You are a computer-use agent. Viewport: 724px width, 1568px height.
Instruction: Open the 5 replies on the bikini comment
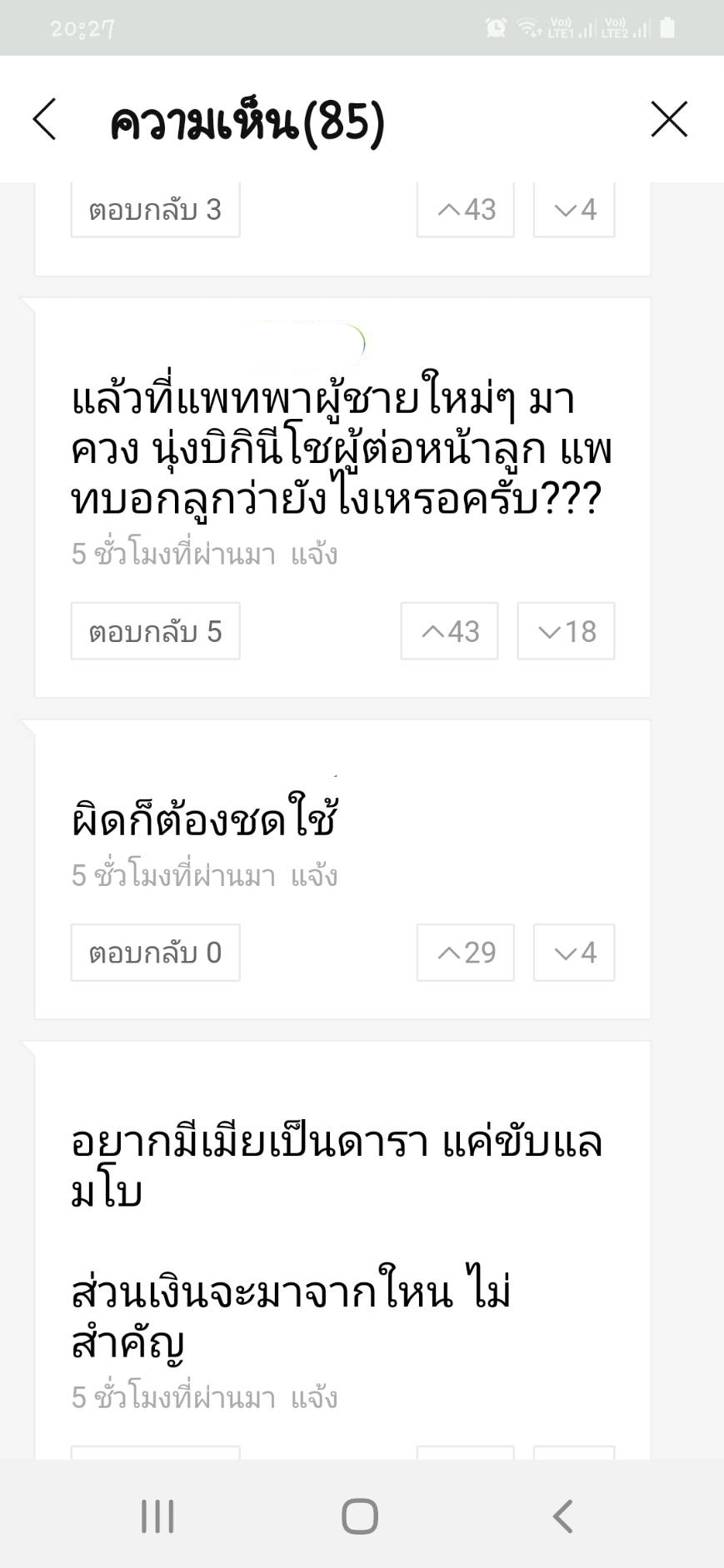155,631
